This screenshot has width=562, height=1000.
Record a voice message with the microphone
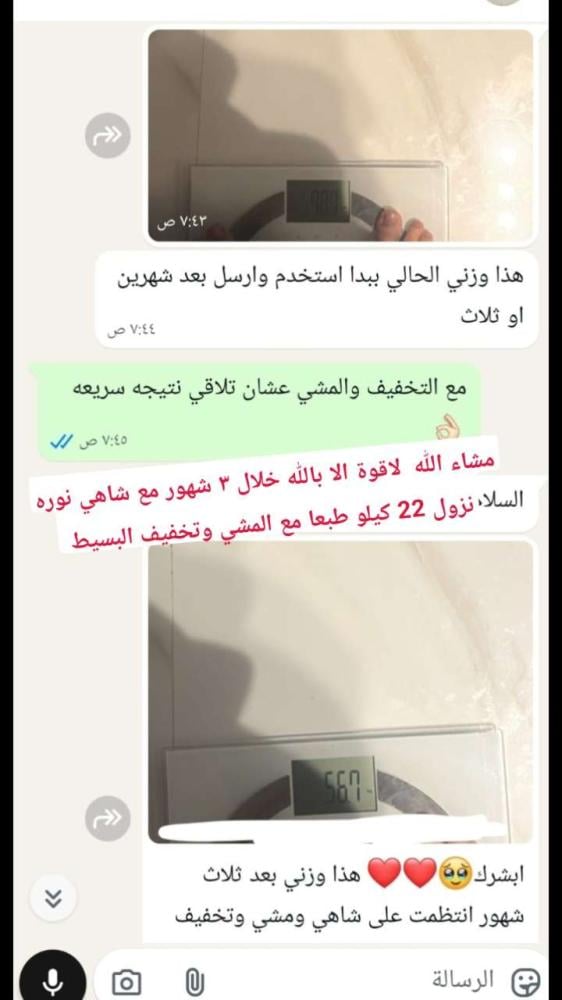[x=52, y=979]
